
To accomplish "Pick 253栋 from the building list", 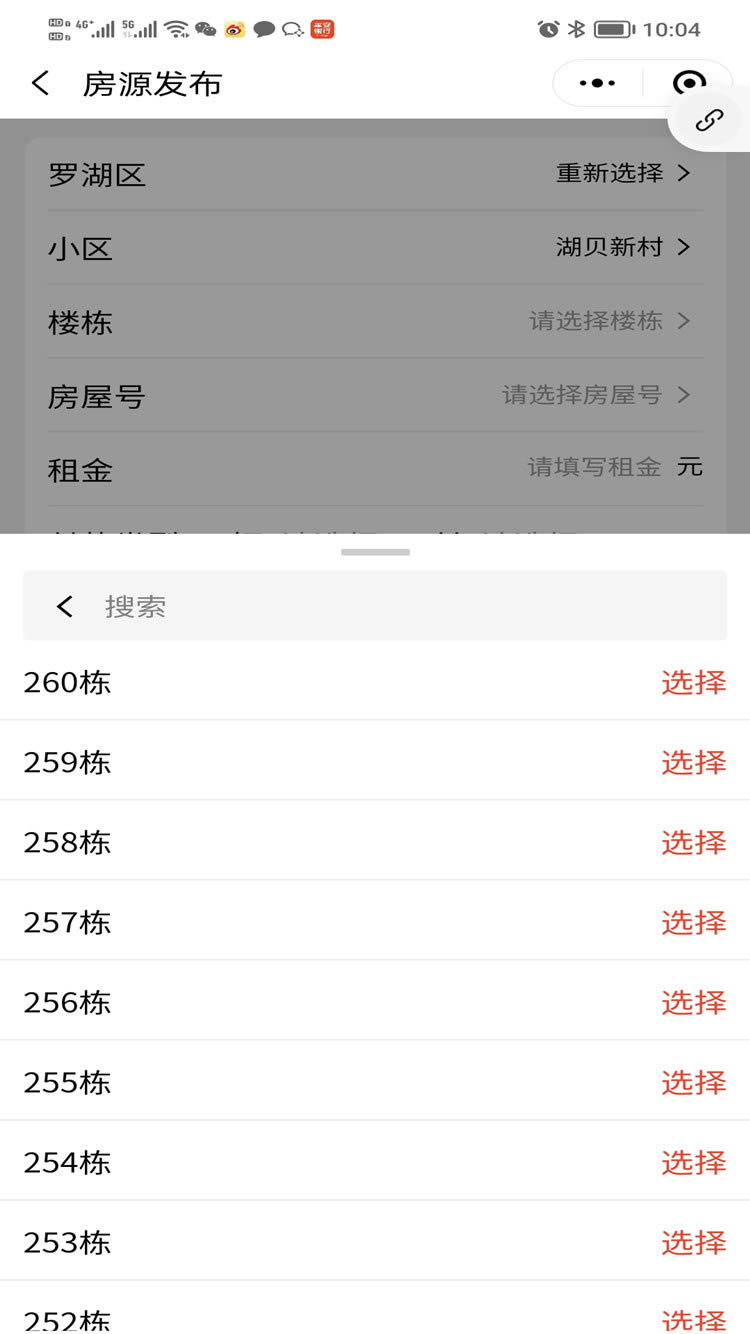I will pyautogui.click(x=693, y=1243).
